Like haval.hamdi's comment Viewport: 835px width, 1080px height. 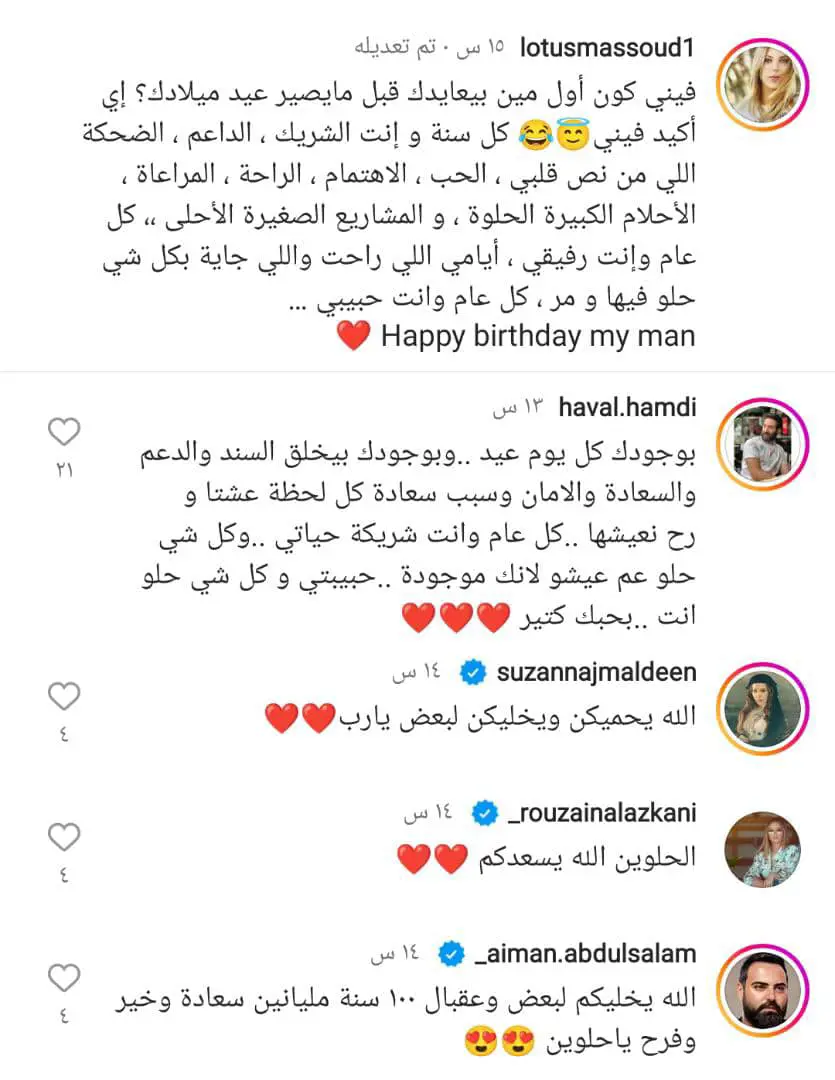tap(64, 432)
